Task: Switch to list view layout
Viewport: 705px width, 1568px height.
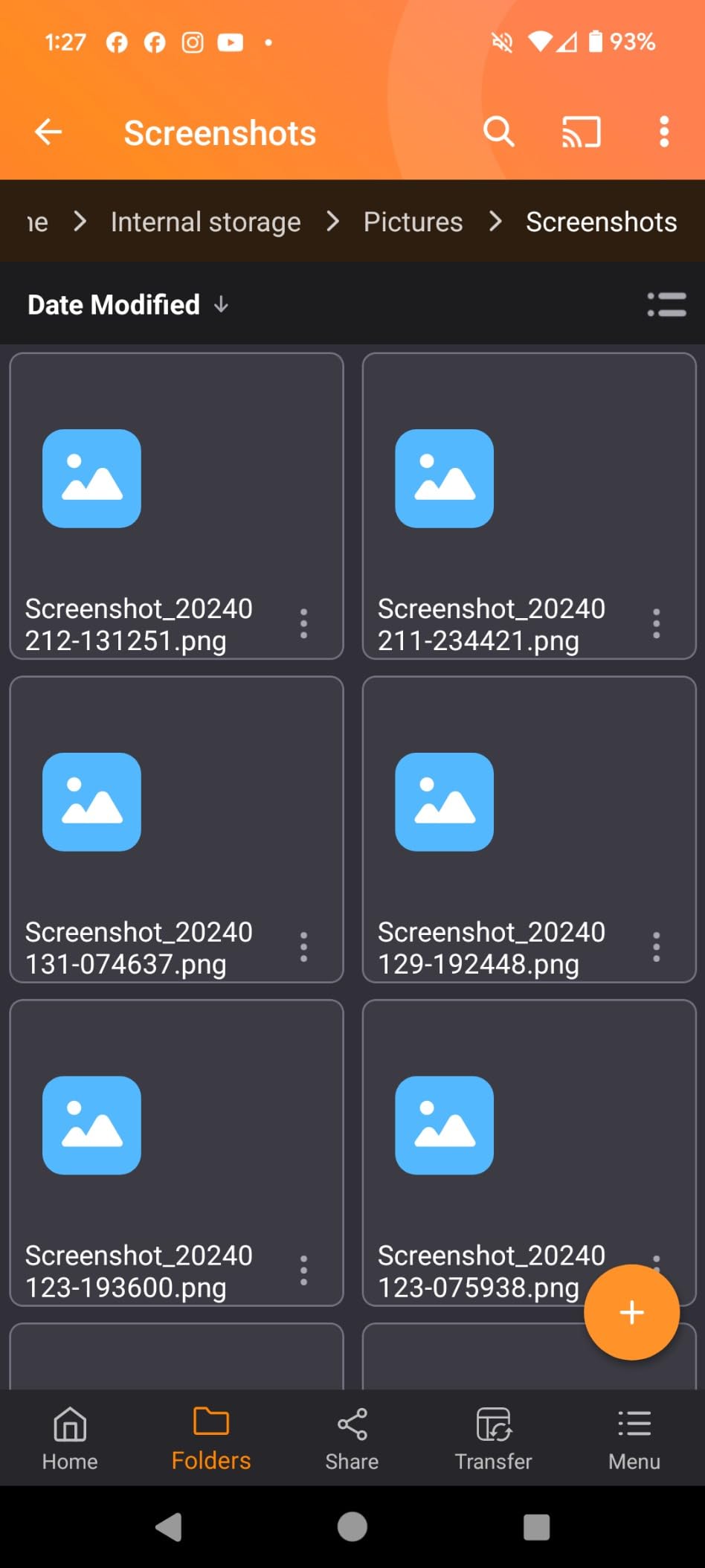Action: [x=666, y=305]
